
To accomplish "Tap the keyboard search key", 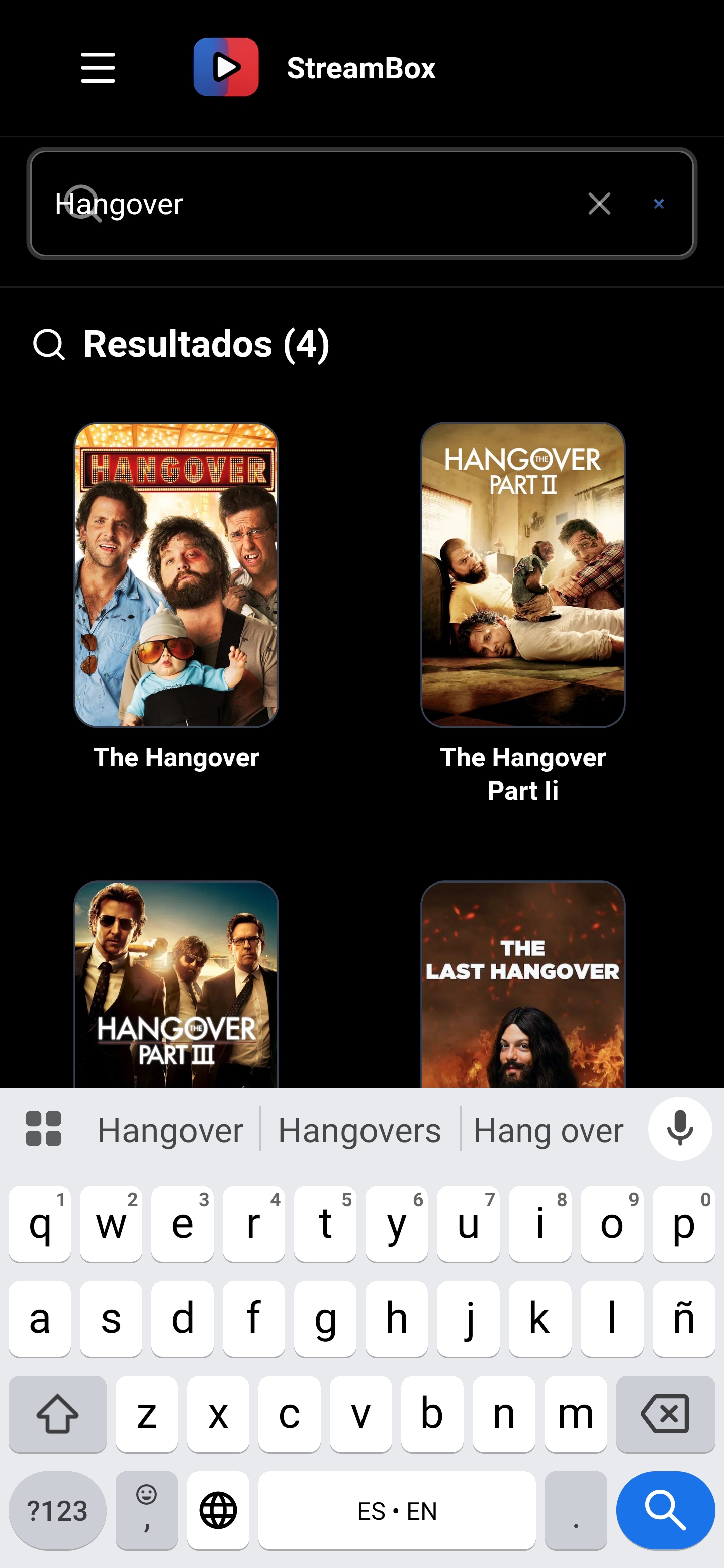I will 665,1510.
